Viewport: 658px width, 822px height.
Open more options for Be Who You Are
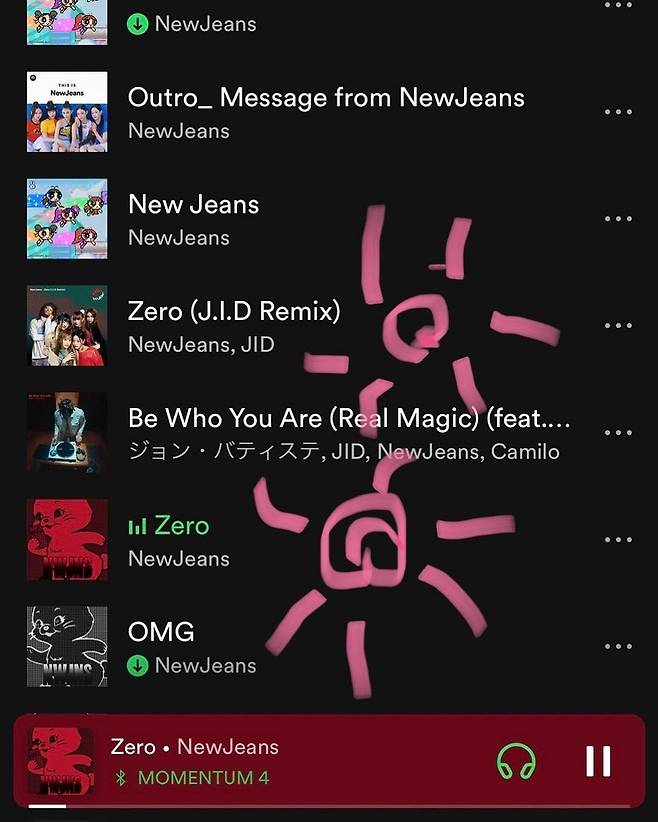(618, 433)
